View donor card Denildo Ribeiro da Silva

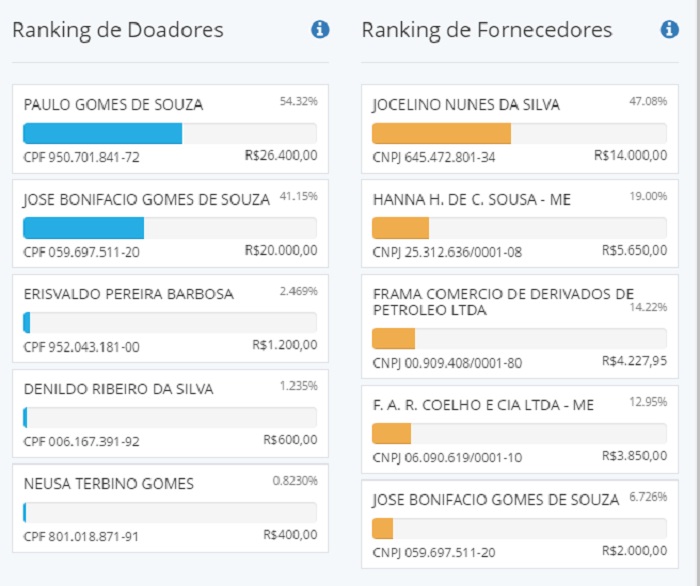(x=170, y=414)
